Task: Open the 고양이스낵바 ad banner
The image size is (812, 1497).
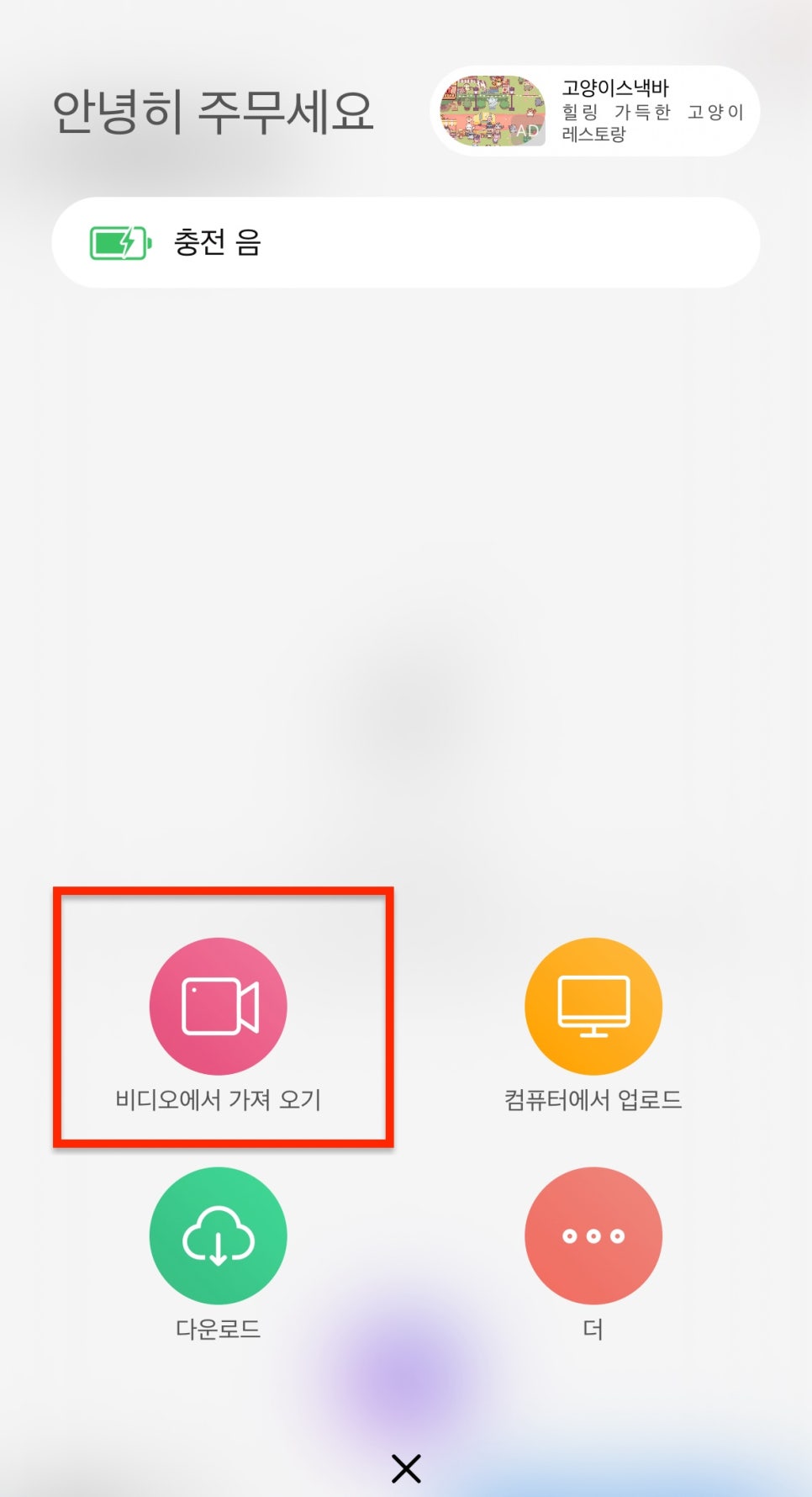Action: (595, 111)
